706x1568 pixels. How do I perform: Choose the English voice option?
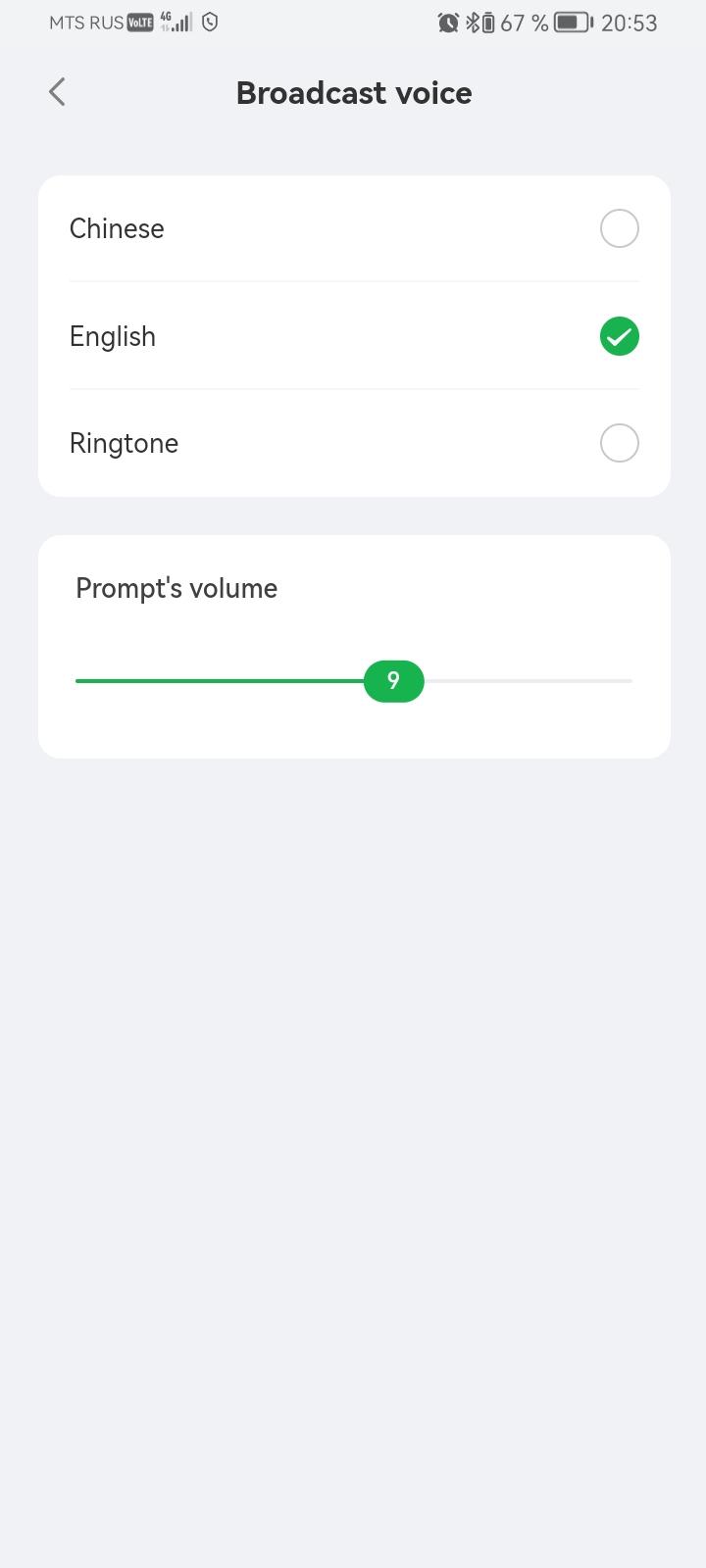point(619,336)
